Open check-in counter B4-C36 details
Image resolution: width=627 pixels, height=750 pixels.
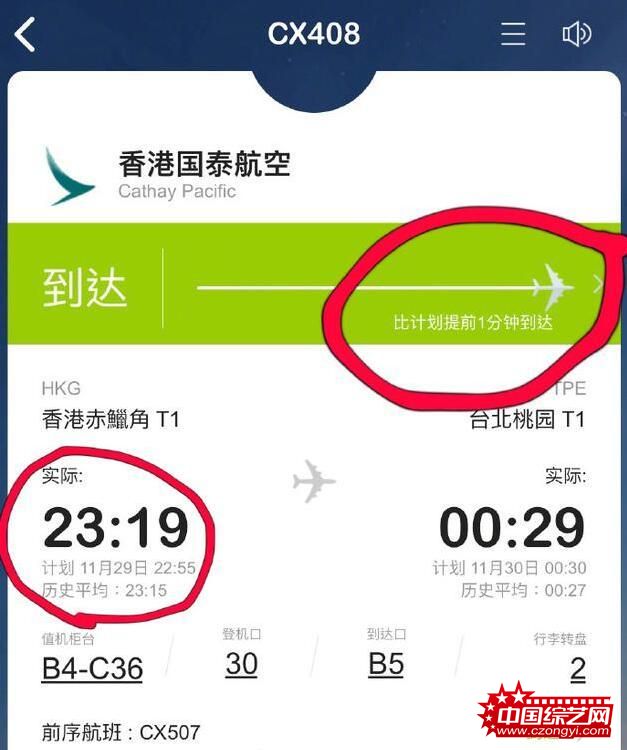coord(92,668)
